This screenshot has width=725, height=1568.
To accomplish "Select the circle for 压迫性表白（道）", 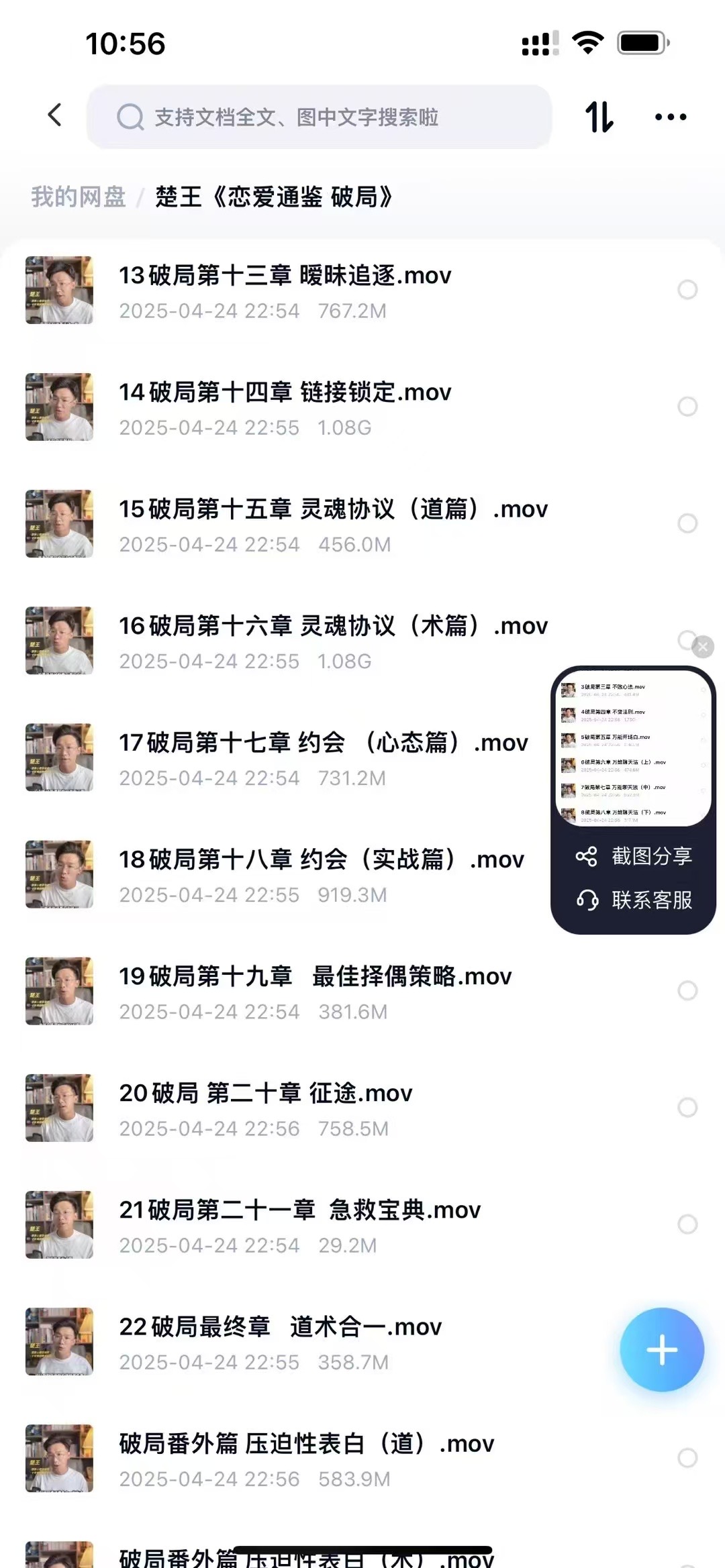I will click(x=687, y=1457).
